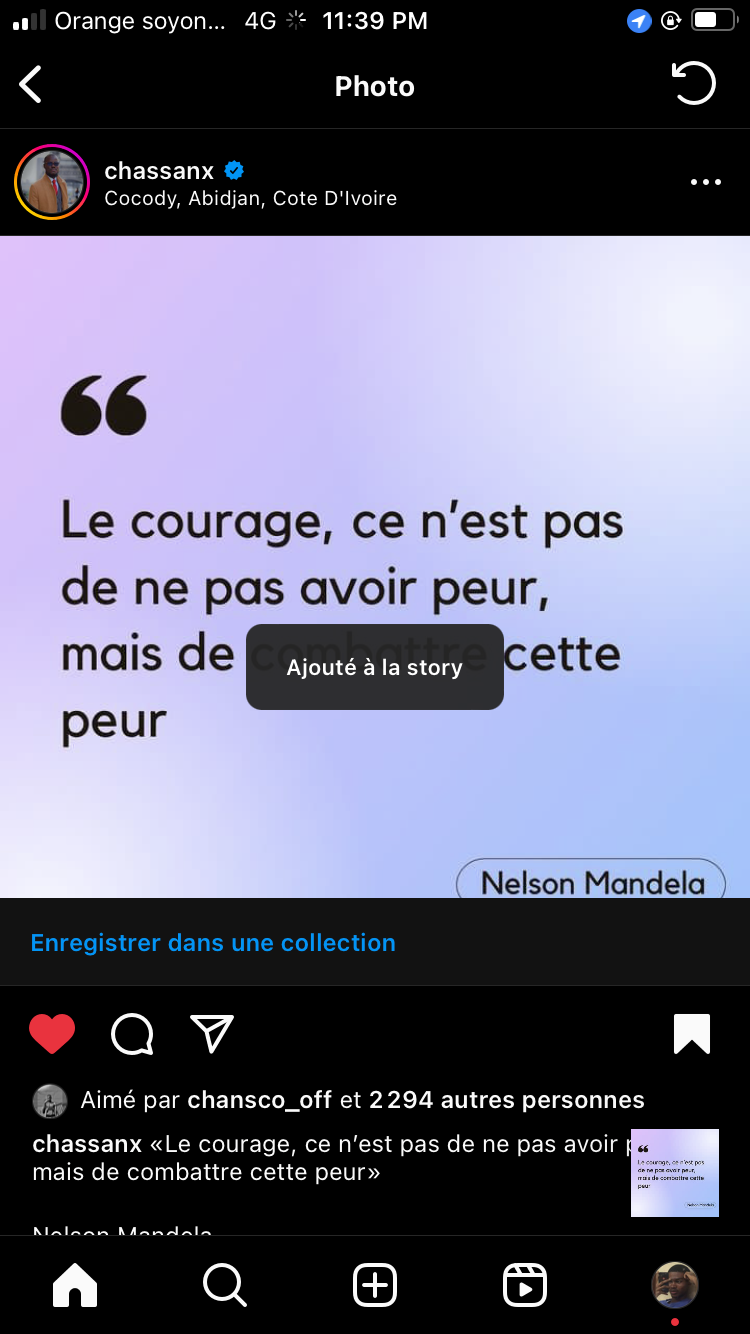
Task: Switch to the Reels tab
Action: 525,1285
